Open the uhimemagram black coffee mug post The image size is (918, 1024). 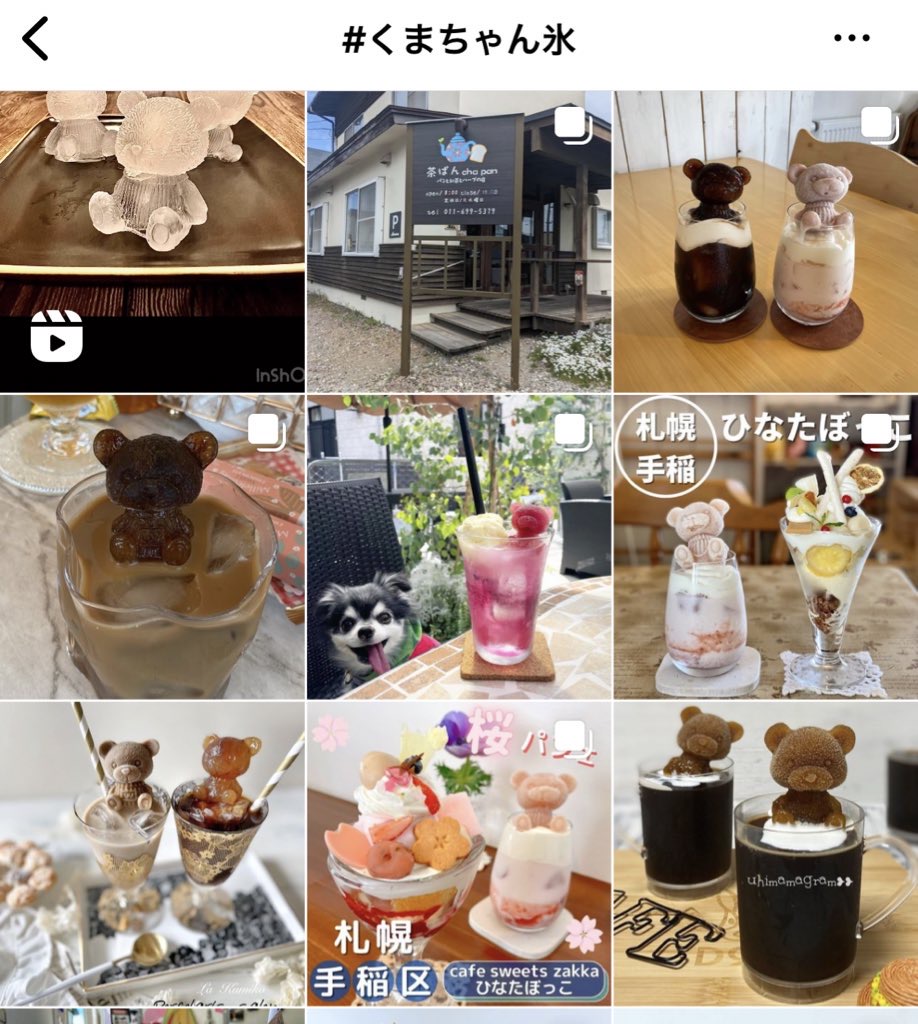tap(766, 854)
